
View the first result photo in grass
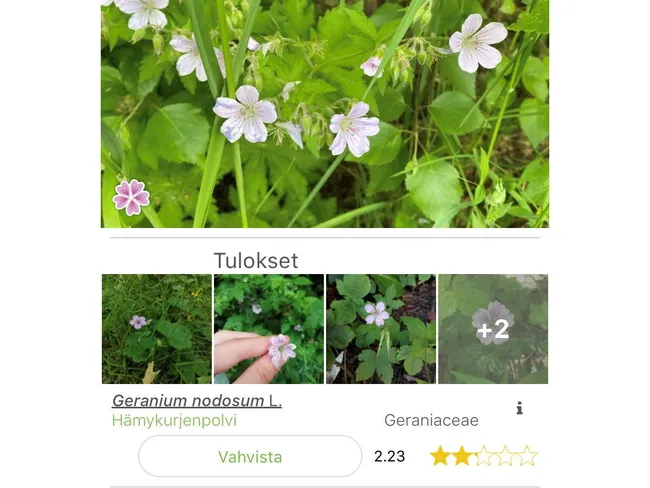click(156, 329)
